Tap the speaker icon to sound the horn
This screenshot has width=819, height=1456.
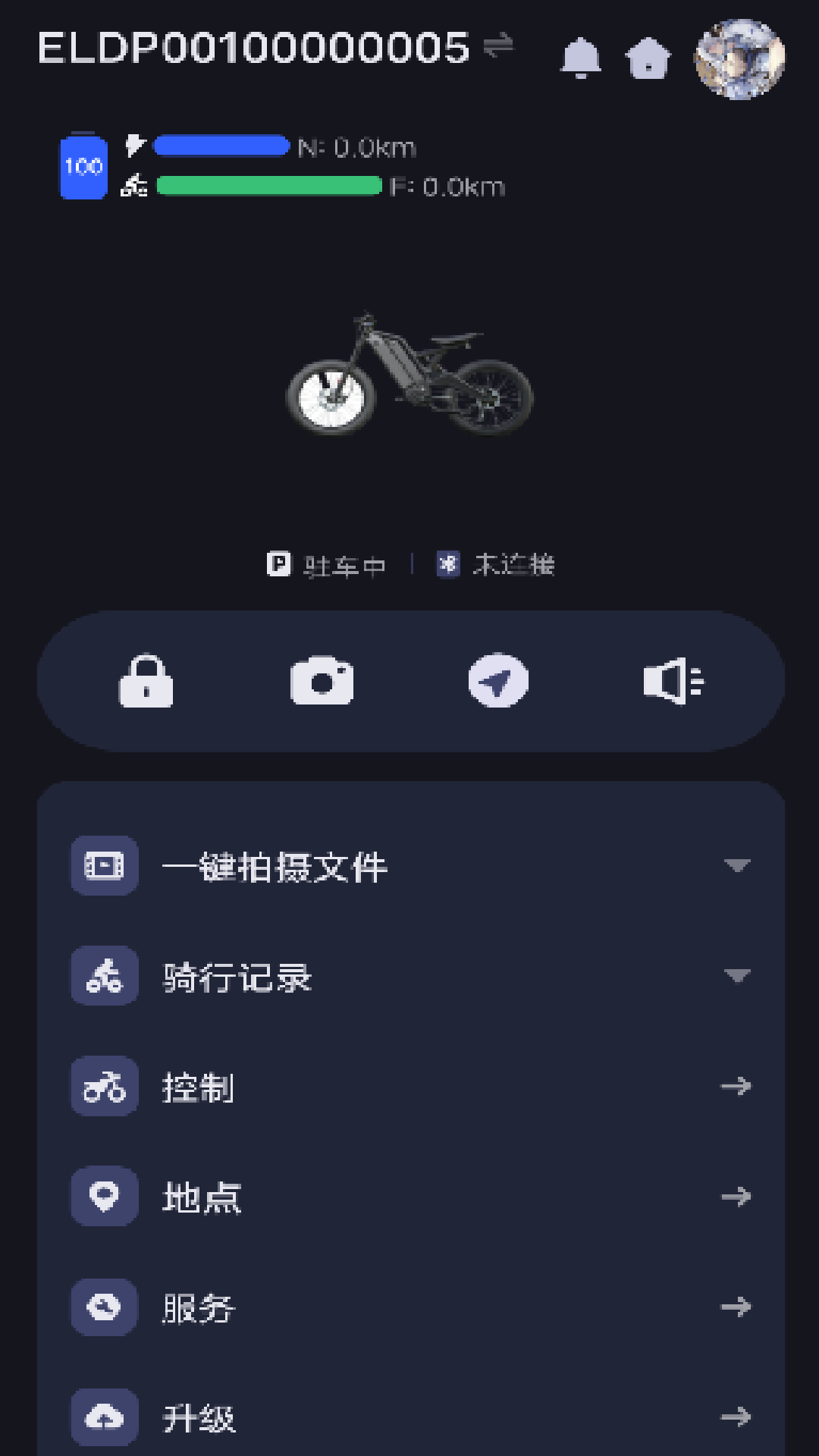click(x=673, y=680)
